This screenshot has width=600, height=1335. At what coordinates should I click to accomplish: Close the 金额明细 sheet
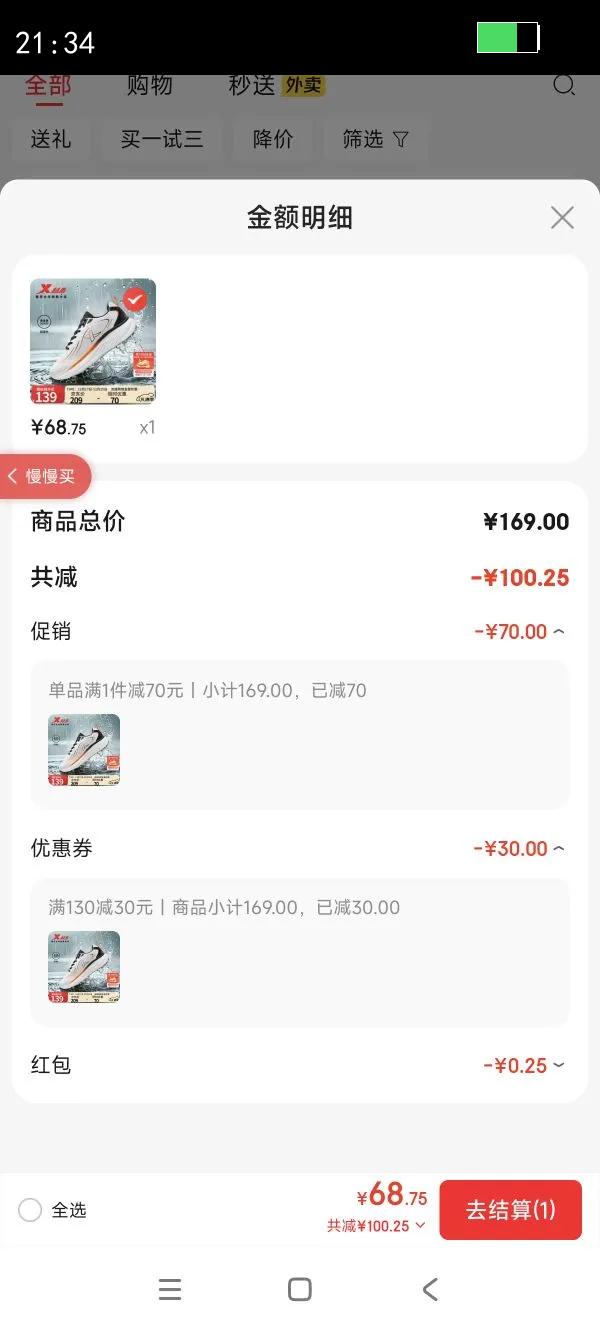point(562,217)
